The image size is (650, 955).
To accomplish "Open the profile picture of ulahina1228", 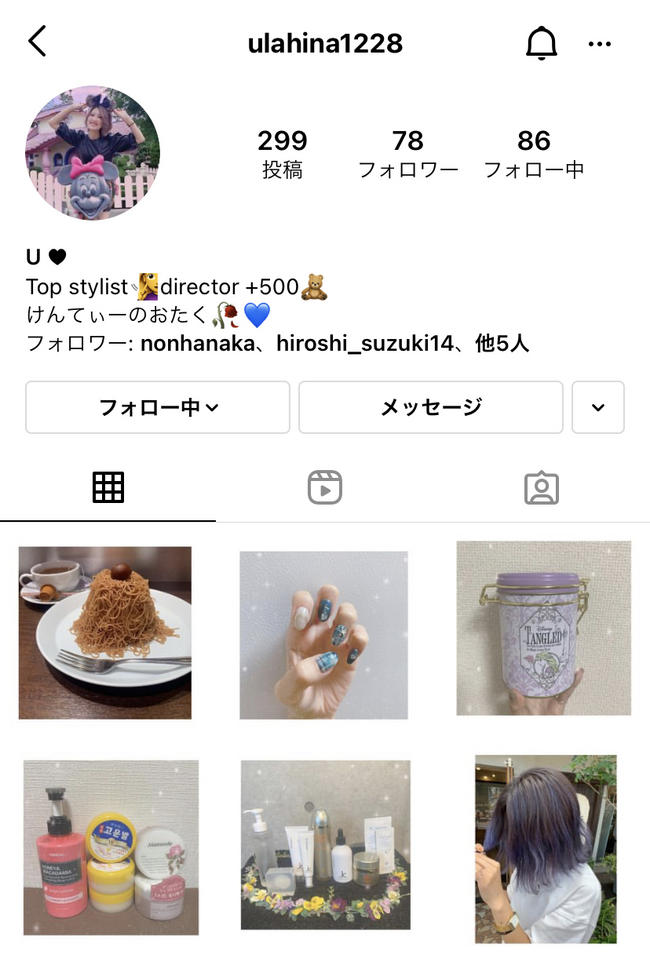I will 92,152.
